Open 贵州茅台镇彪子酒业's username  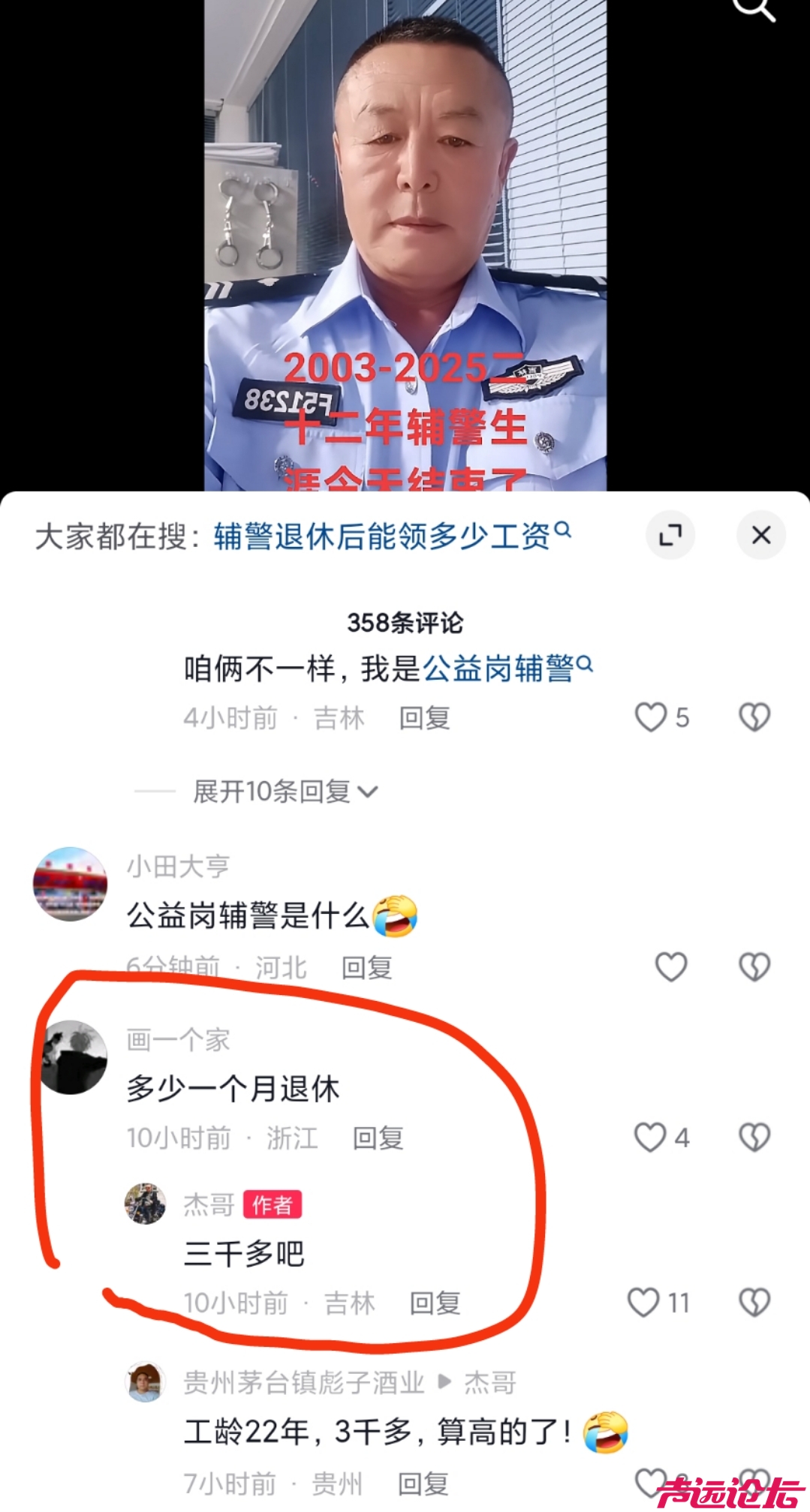click(x=304, y=1382)
